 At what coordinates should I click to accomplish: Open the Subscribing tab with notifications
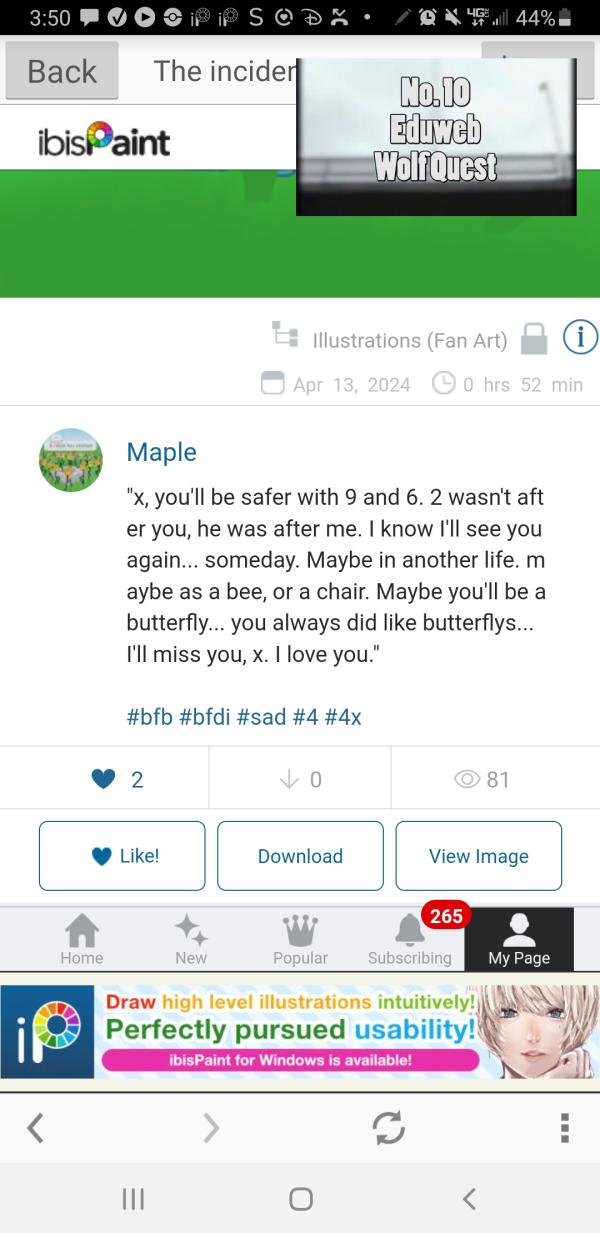pos(409,941)
